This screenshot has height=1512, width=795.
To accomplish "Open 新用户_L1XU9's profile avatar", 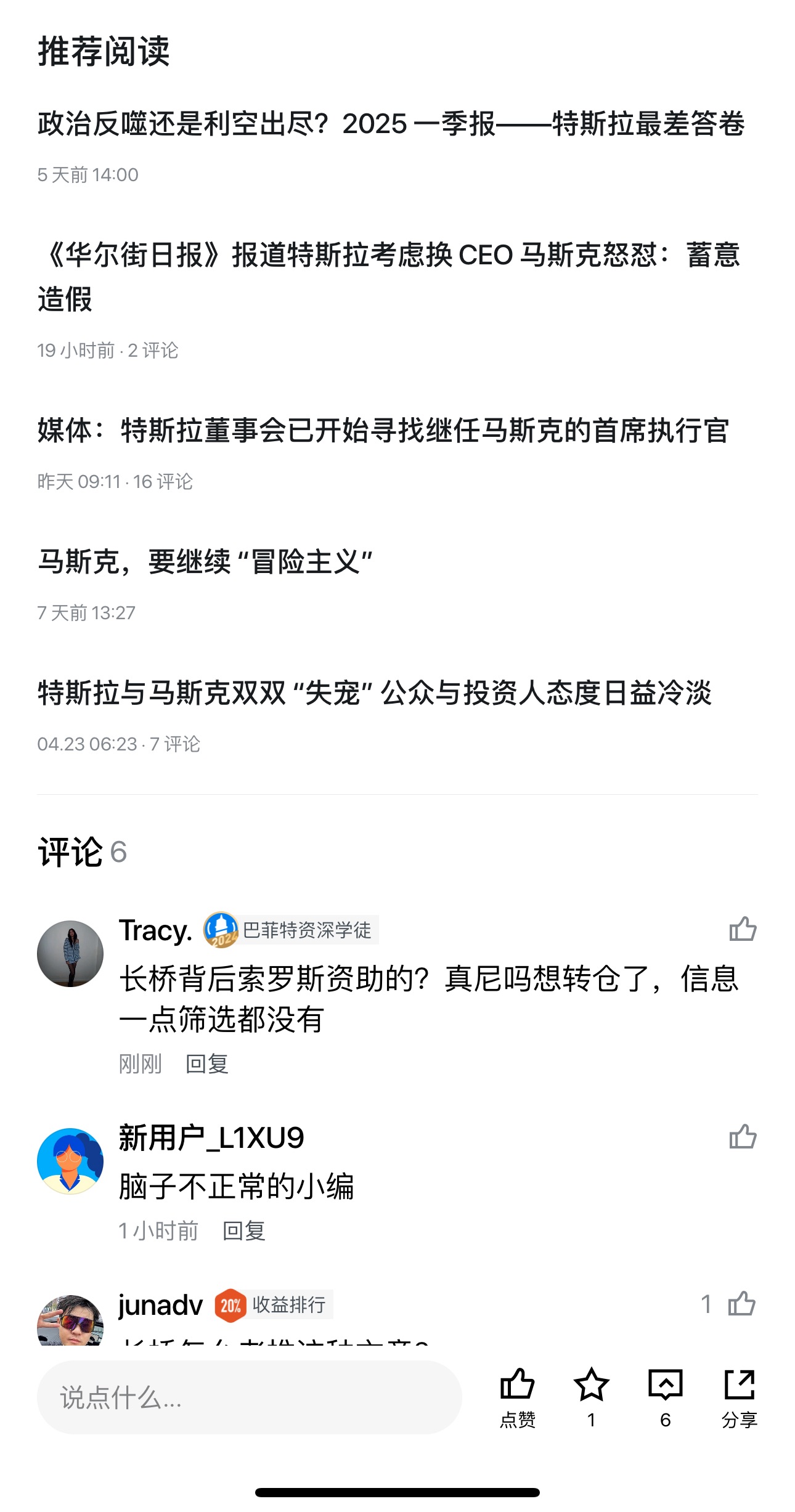I will pos(70,1161).
